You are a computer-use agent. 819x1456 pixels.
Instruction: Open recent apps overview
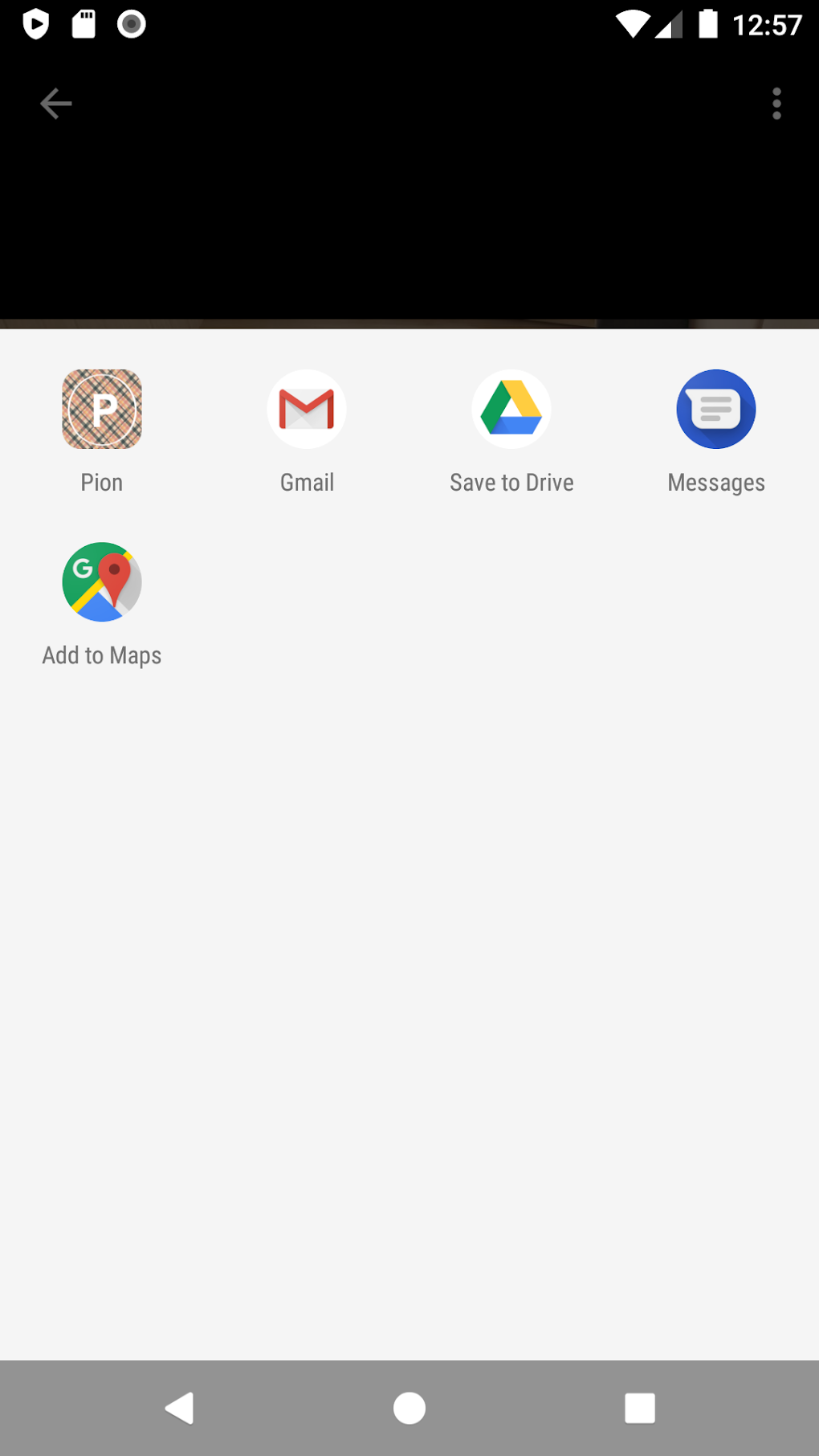[640, 1408]
